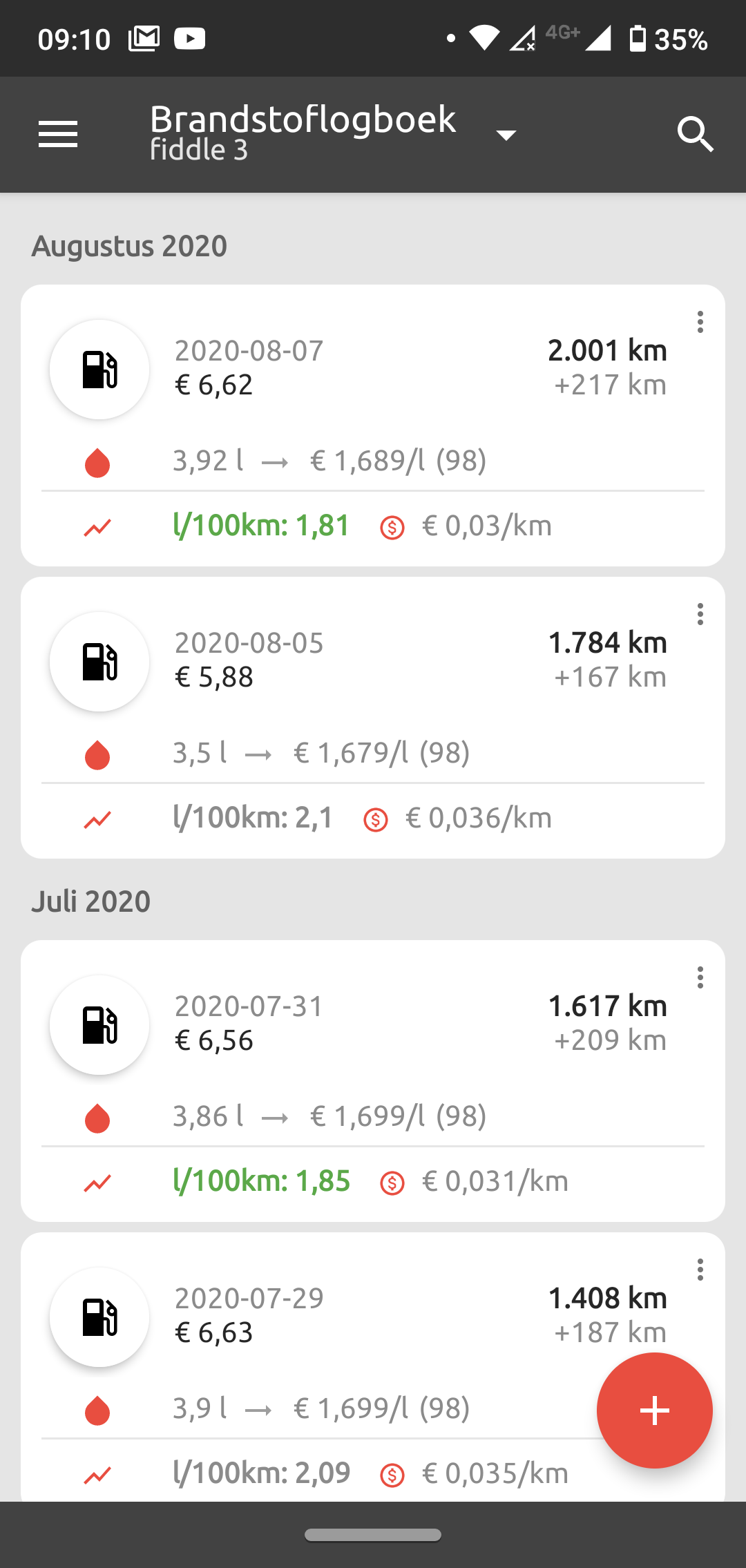This screenshot has width=746, height=1568.
Task: Expand the Brandstoflogboek vehicle dropdown
Action: pos(506,135)
